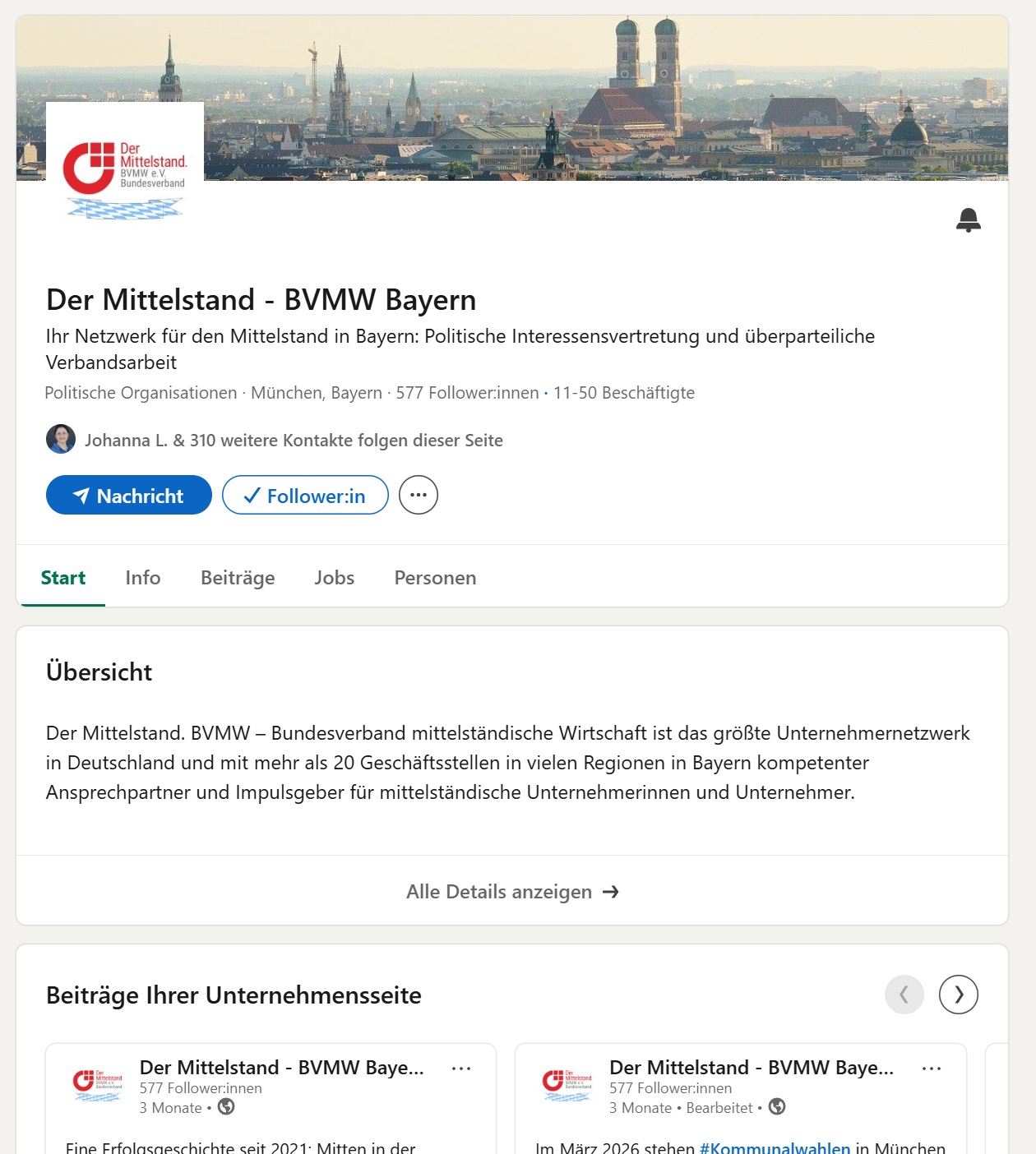1036x1154 pixels.
Task: Advance posts carousel with next arrow
Action: (958, 995)
